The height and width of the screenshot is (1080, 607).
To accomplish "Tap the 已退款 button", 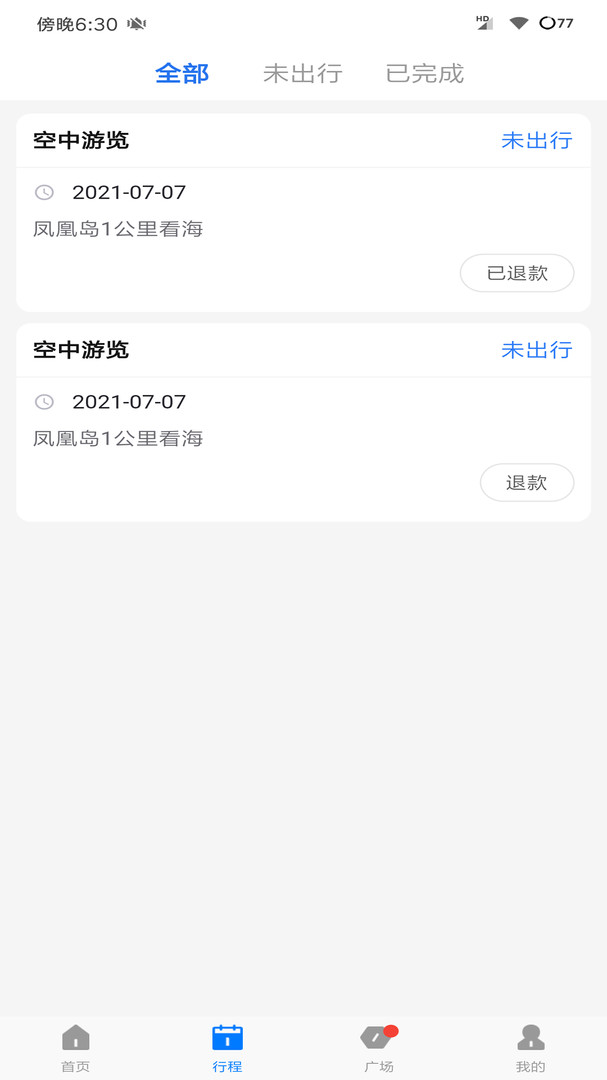I will pyautogui.click(x=517, y=273).
